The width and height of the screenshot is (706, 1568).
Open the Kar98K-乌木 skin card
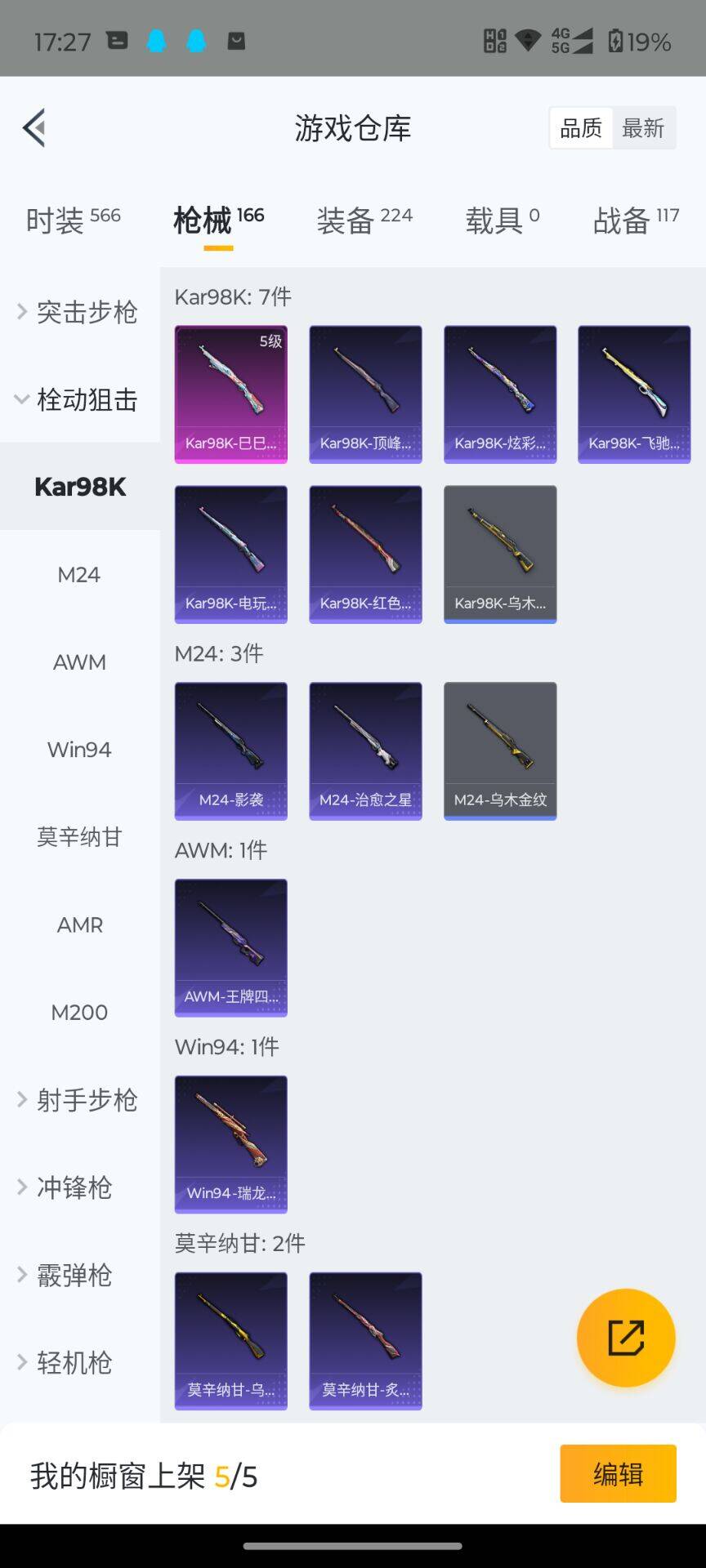[x=500, y=555]
